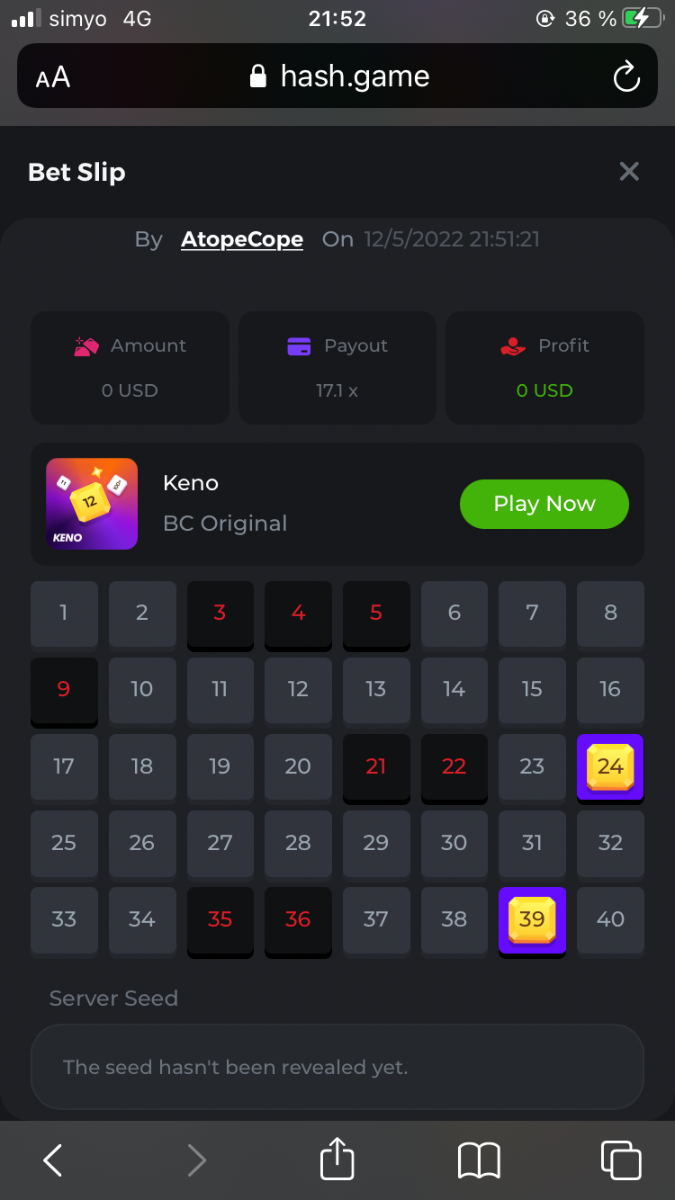This screenshot has height=1200, width=675.
Task: Open the Keno game thumbnail
Action: [x=92, y=504]
